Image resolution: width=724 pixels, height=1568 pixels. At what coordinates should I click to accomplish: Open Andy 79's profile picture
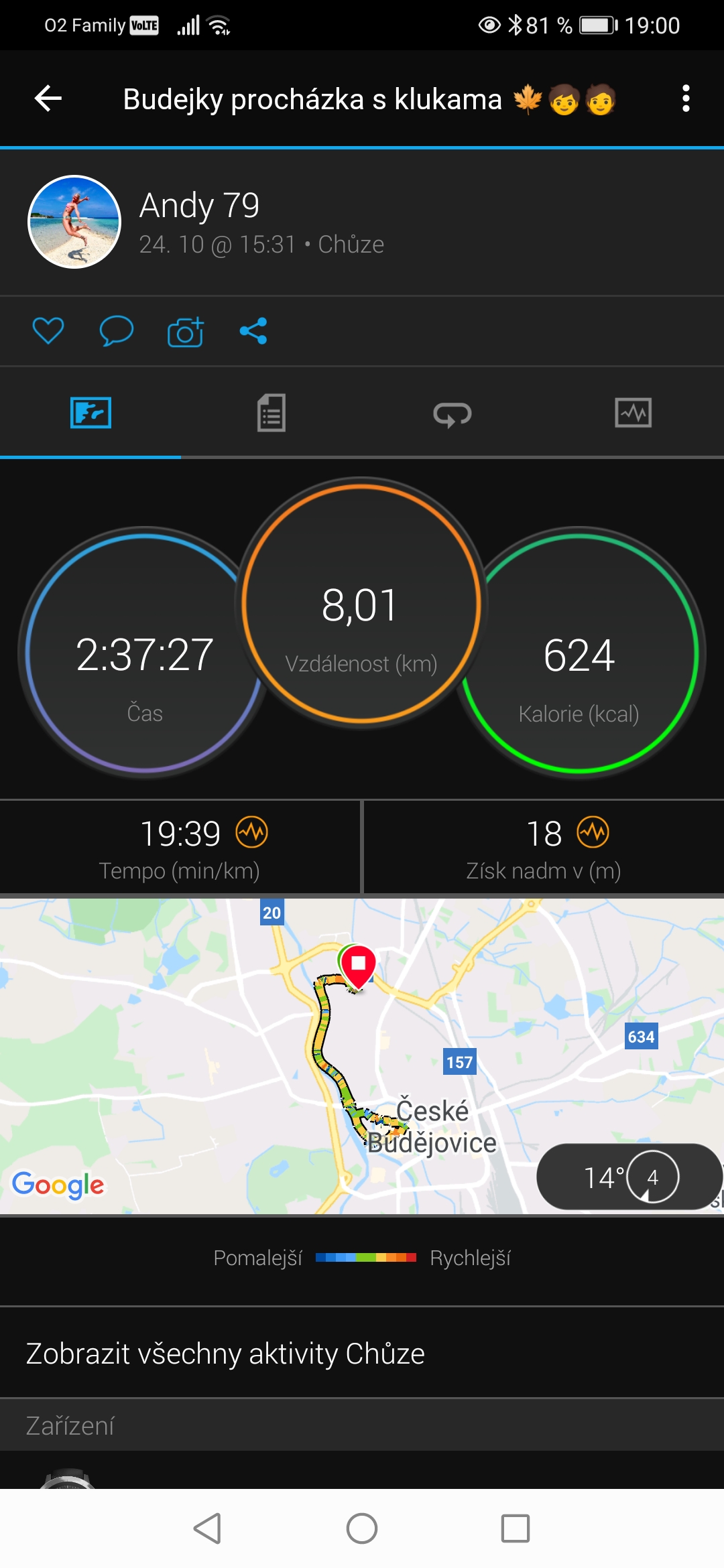tap(74, 222)
